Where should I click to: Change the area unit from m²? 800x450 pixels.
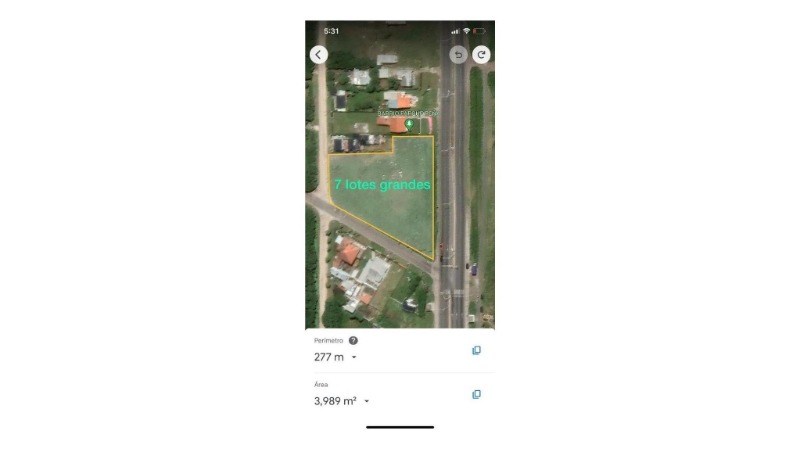[x=366, y=401]
